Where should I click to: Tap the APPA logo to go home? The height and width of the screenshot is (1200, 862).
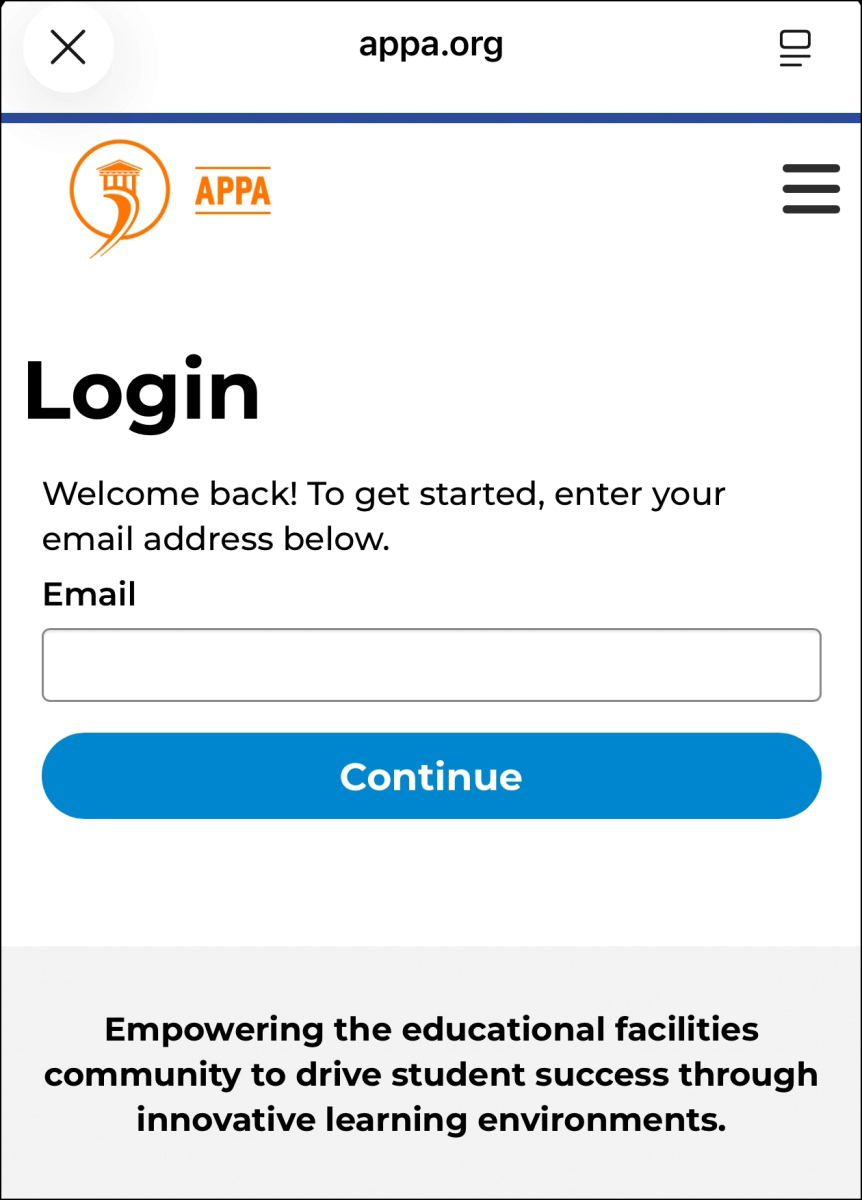click(x=171, y=197)
